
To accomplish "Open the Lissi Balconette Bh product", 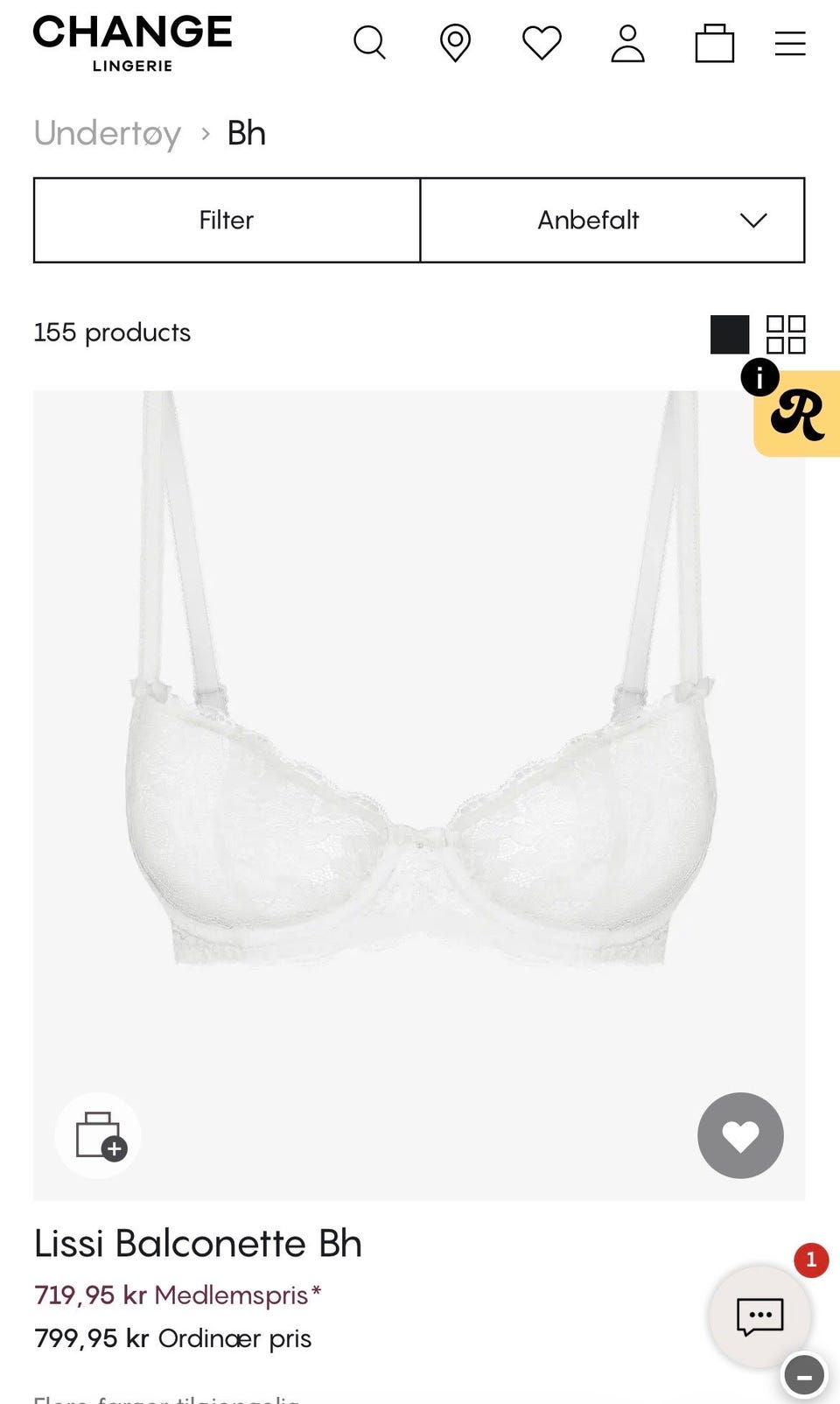I will tap(198, 1243).
